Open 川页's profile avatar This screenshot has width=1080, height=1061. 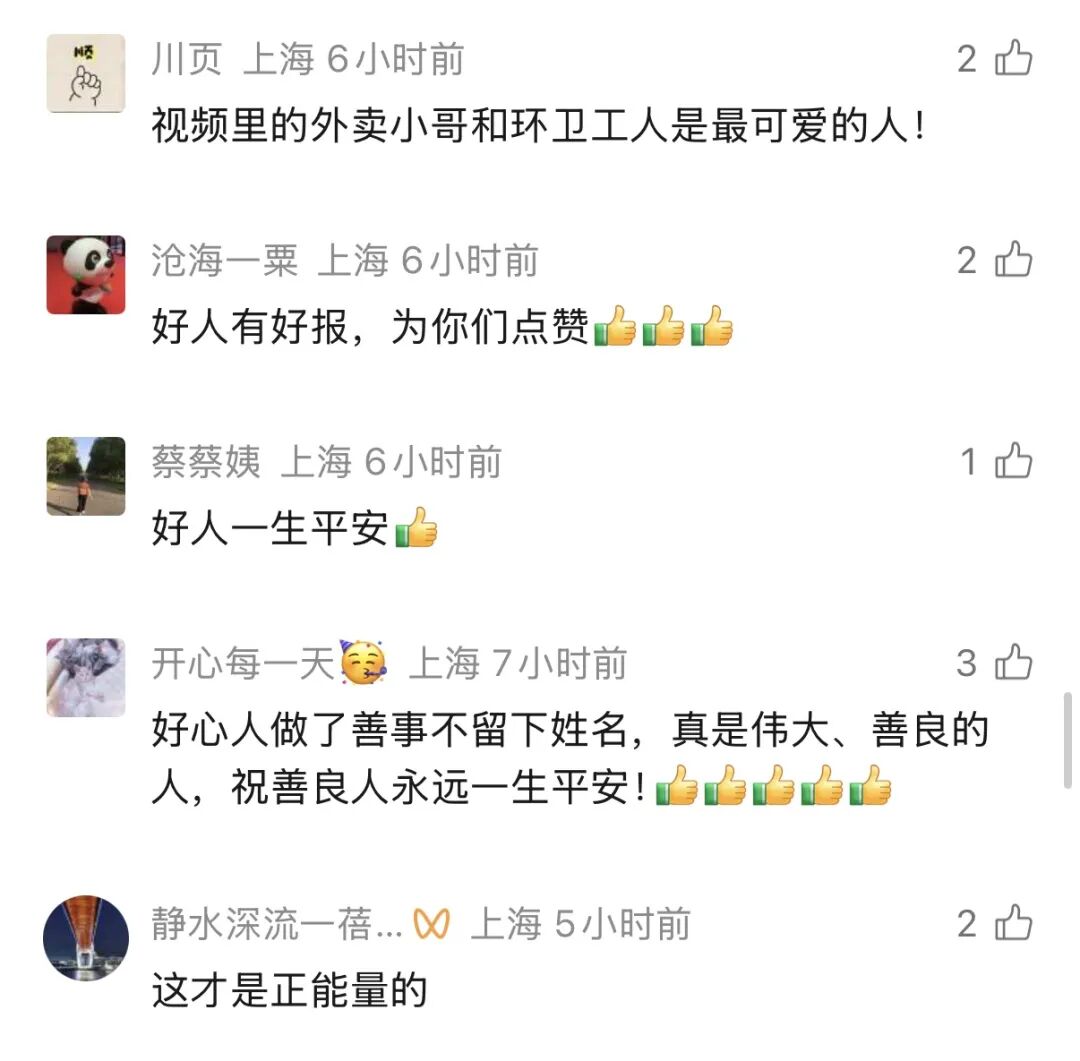pos(86,74)
